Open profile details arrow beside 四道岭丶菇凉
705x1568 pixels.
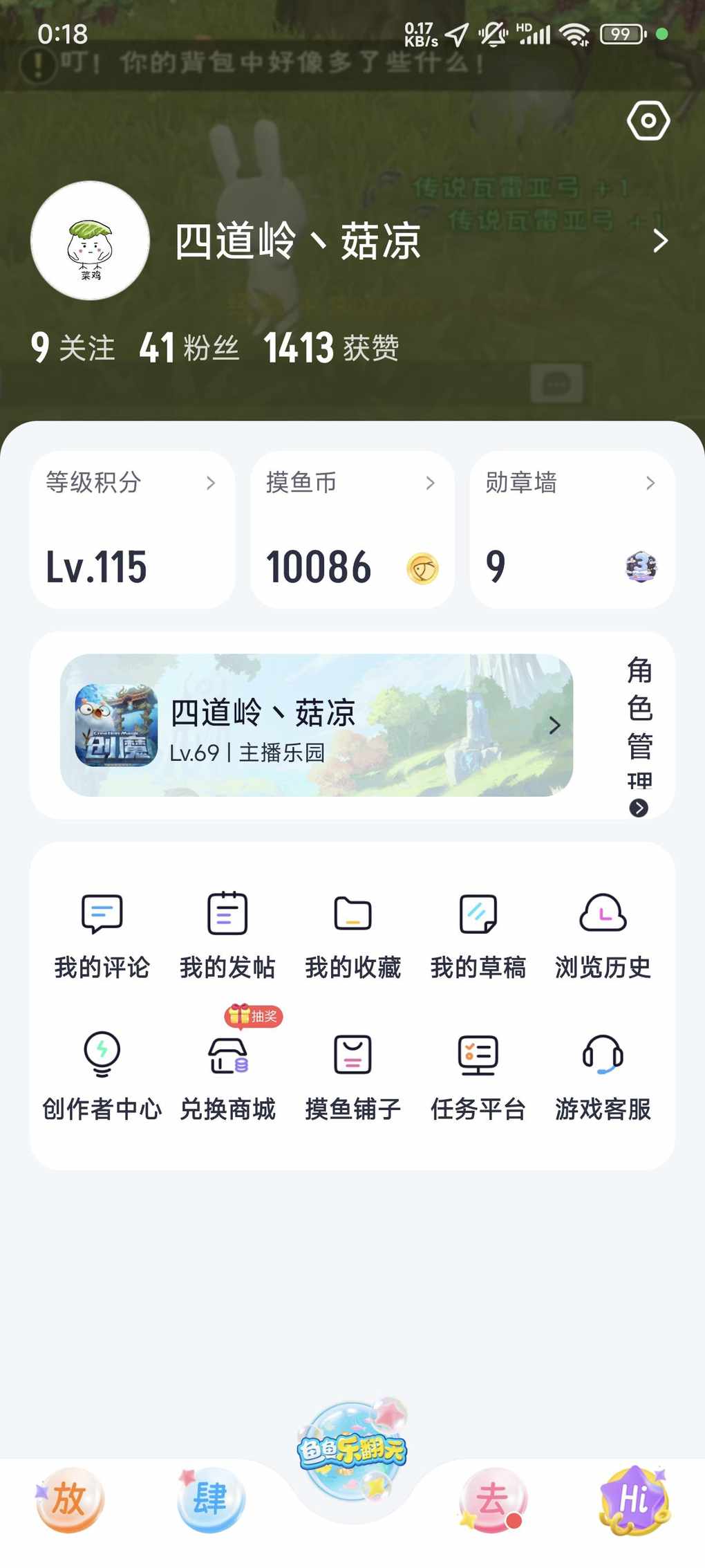pos(660,241)
